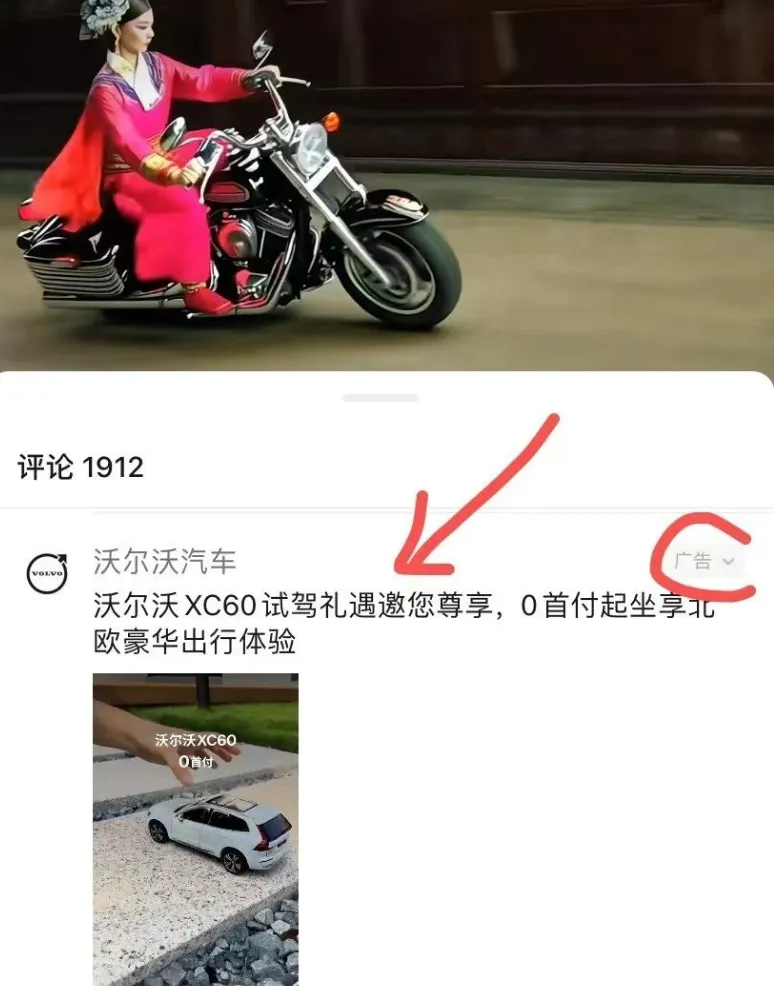Open the 广告 dropdown next to the Volvo ad
The width and height of the screenshot is (774, 986).
click(x=705, y=562)
